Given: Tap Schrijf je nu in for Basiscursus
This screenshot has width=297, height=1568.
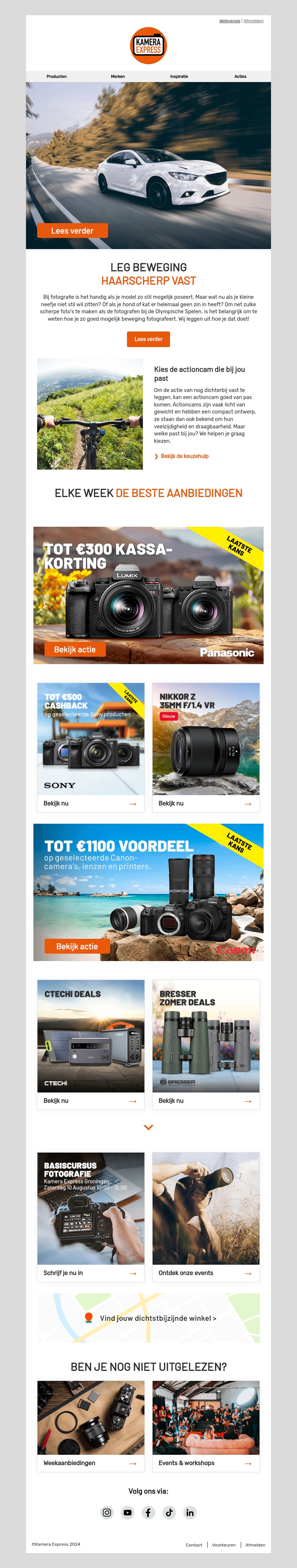Looking at the screenshot, I should click(91, 1273).
